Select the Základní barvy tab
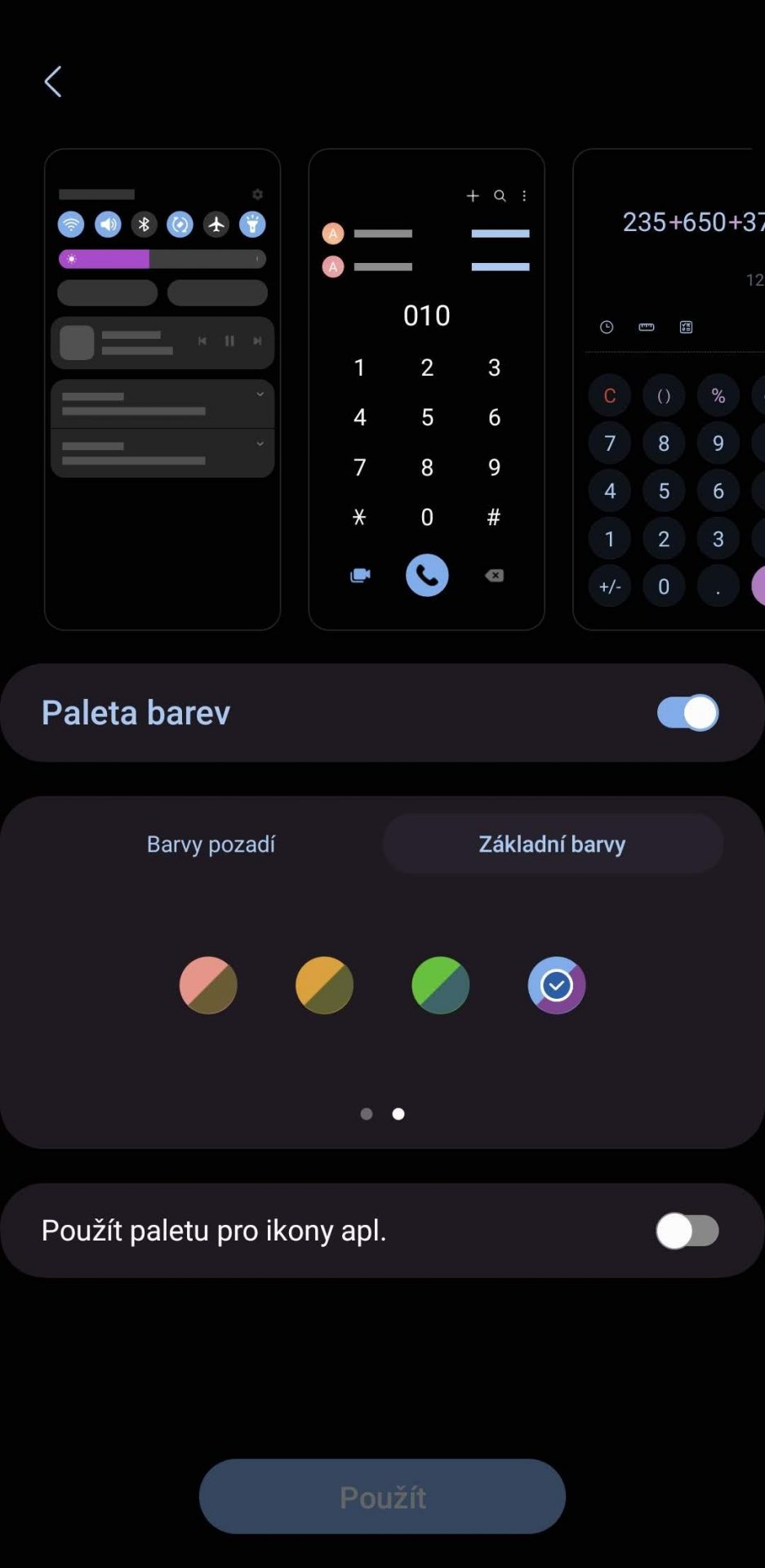The image size is (765, 1568). (x=553, y=844)
